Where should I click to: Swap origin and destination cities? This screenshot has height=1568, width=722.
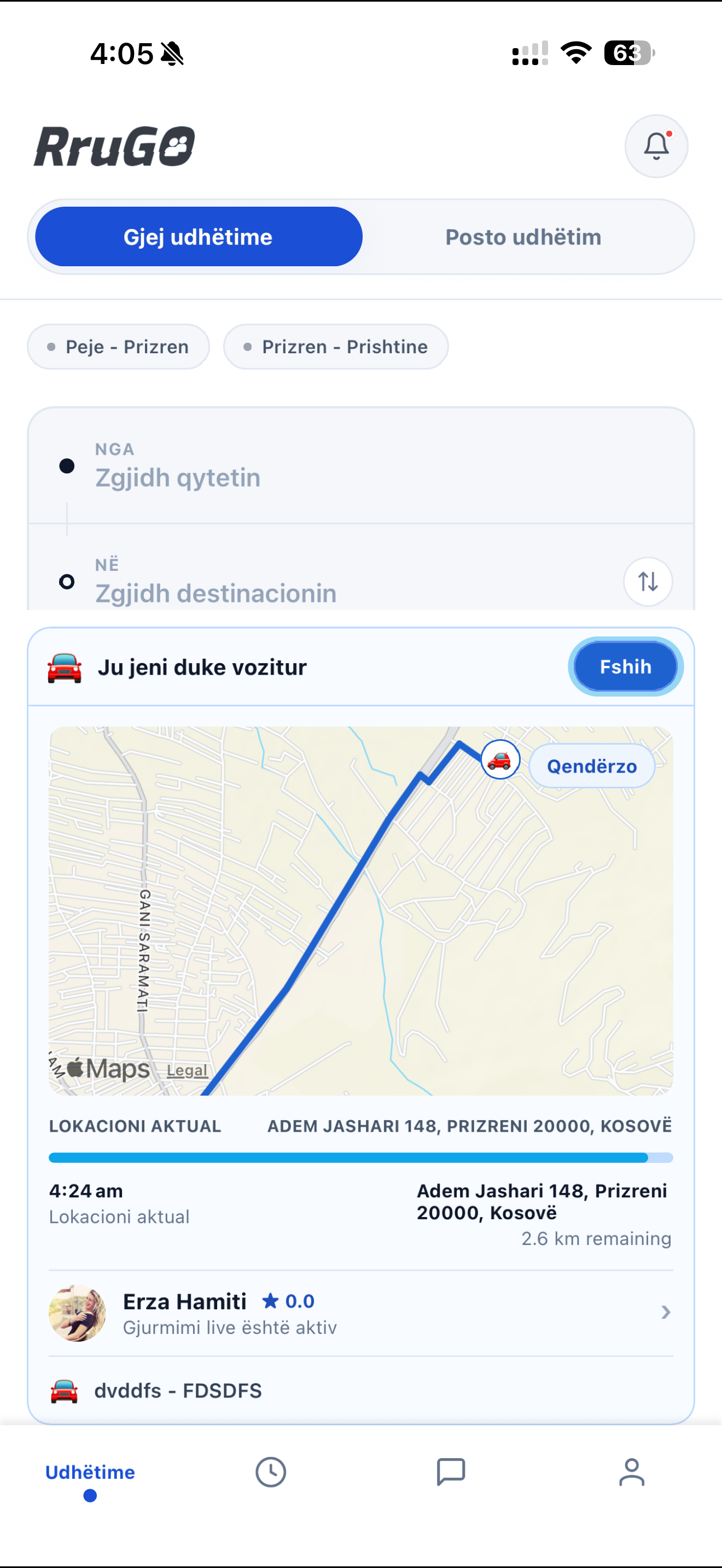tap(648, 582)
